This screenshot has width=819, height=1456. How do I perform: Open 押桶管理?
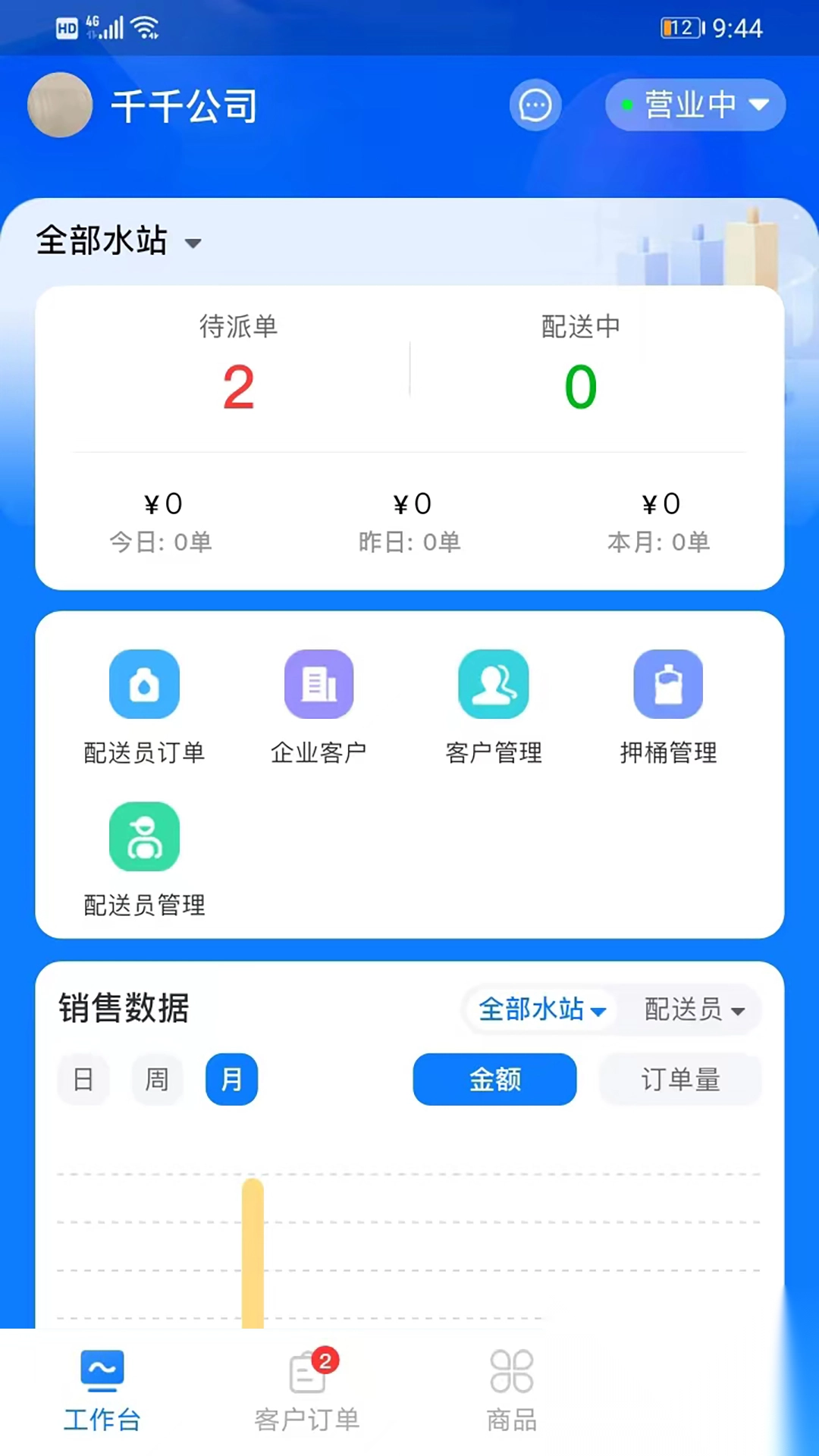pos(668,705)
